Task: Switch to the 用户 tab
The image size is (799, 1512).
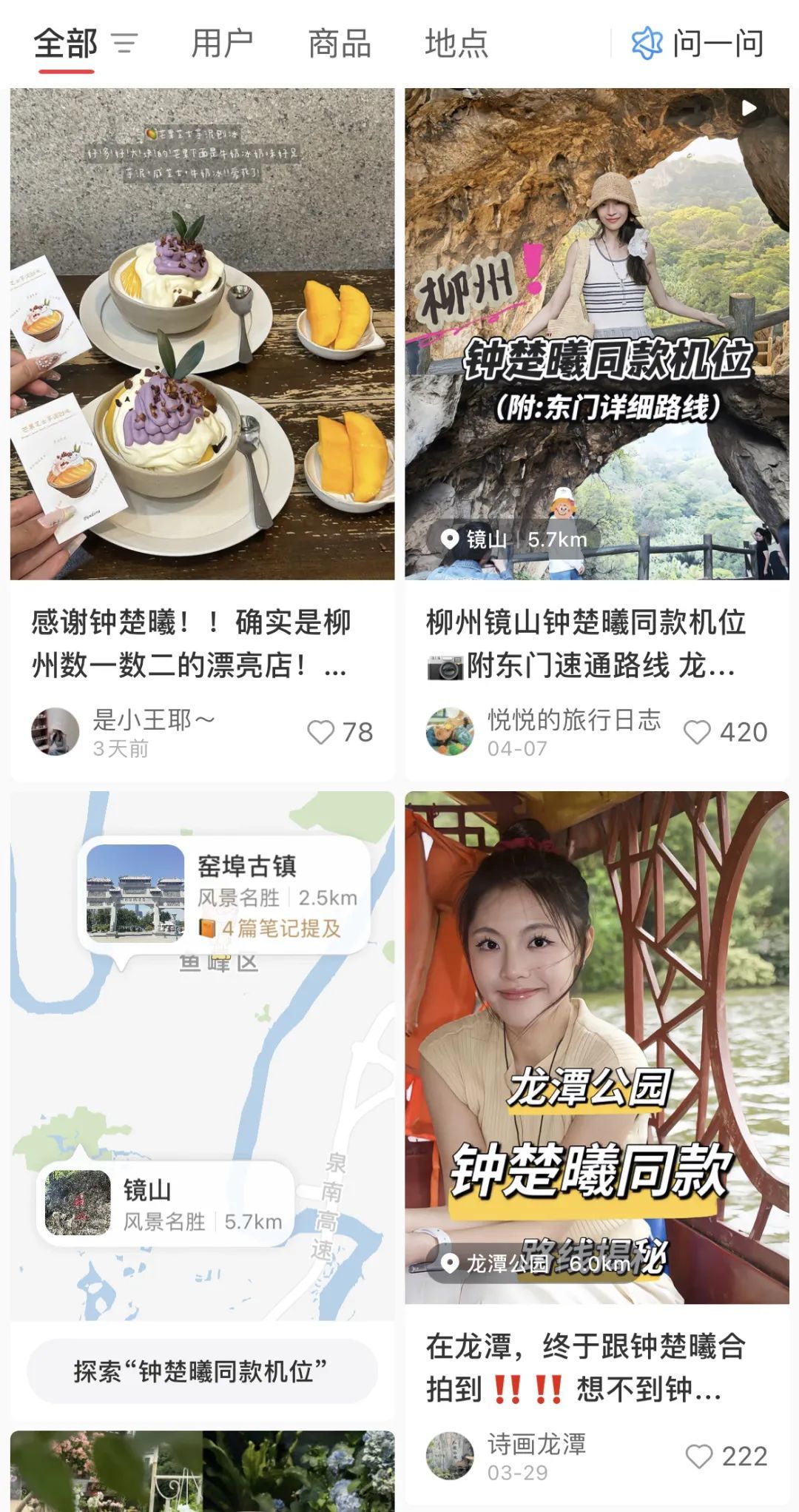Action: pos(222,44)
